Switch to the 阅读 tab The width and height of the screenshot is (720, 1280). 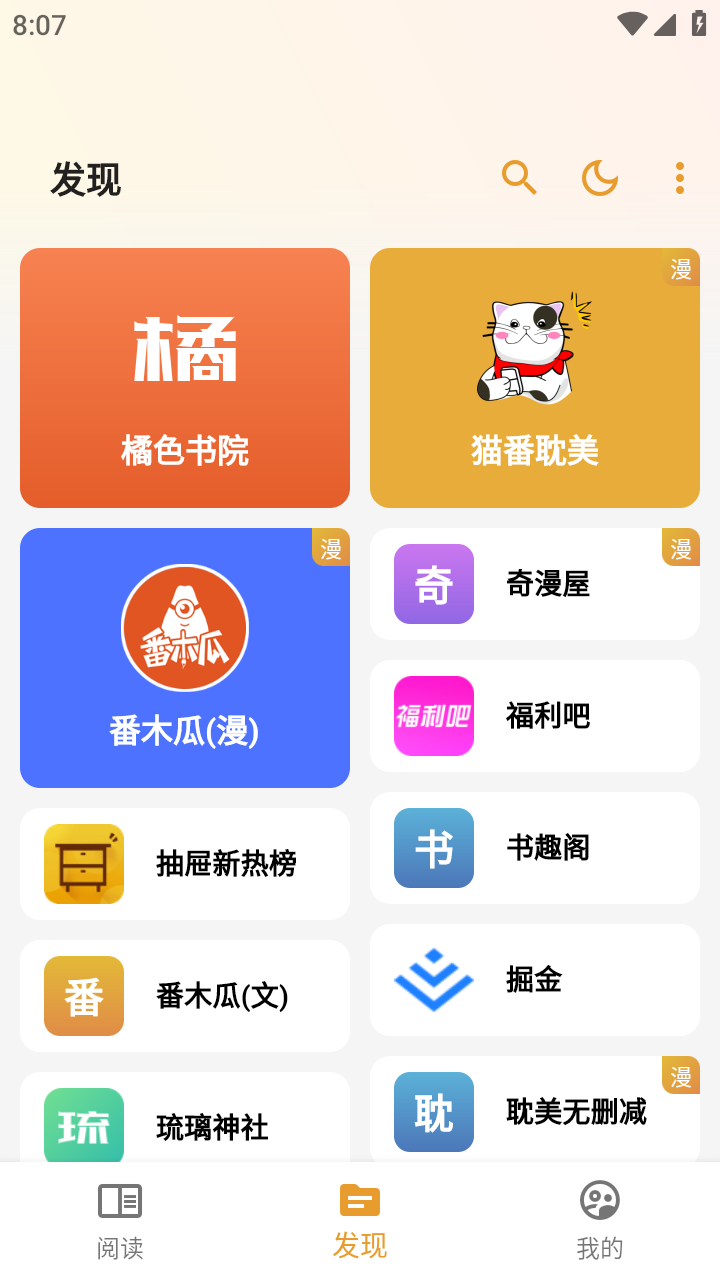click(x=120, y=1215)
